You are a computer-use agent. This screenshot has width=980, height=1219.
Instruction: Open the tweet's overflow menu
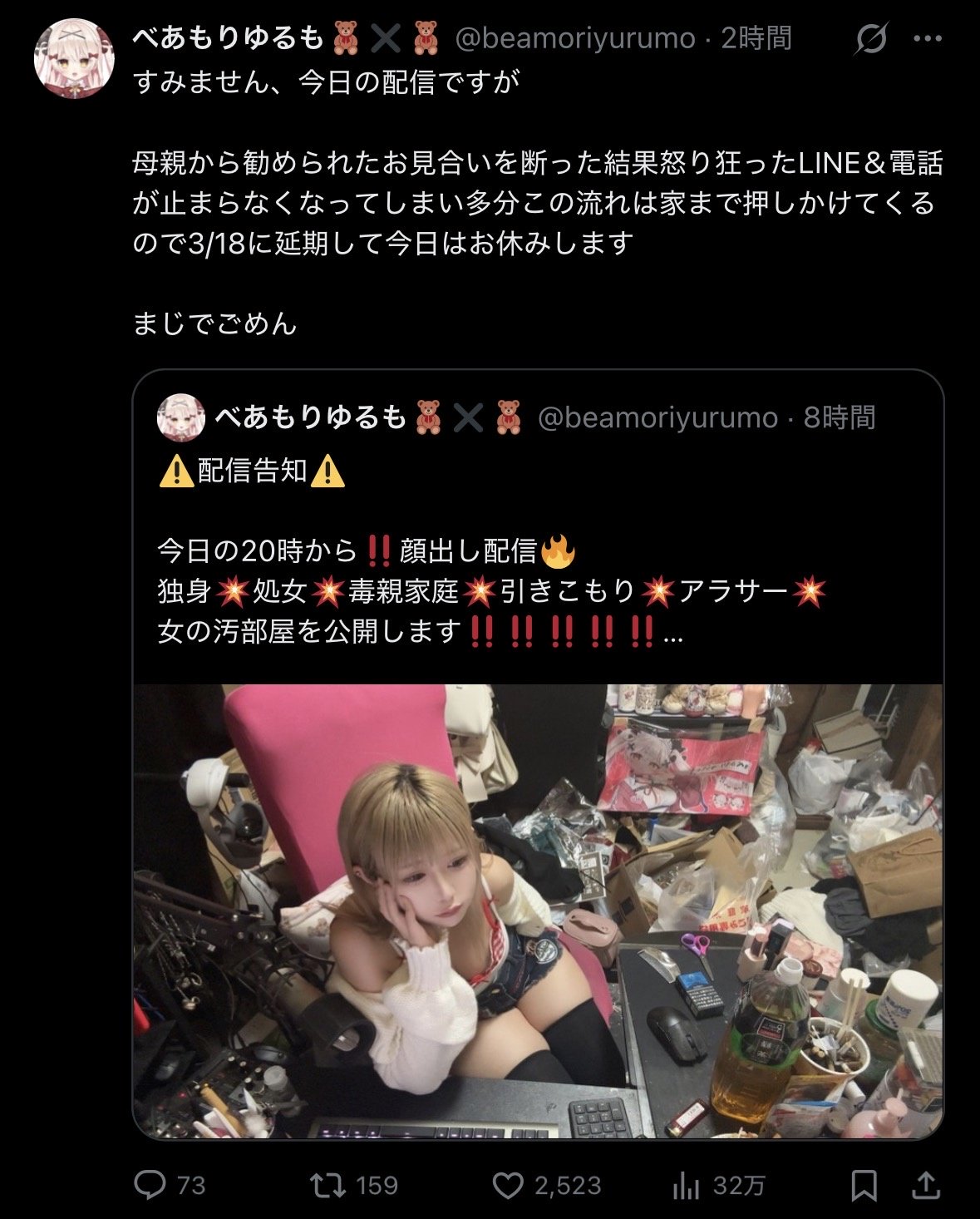click(x=927, y=38)
